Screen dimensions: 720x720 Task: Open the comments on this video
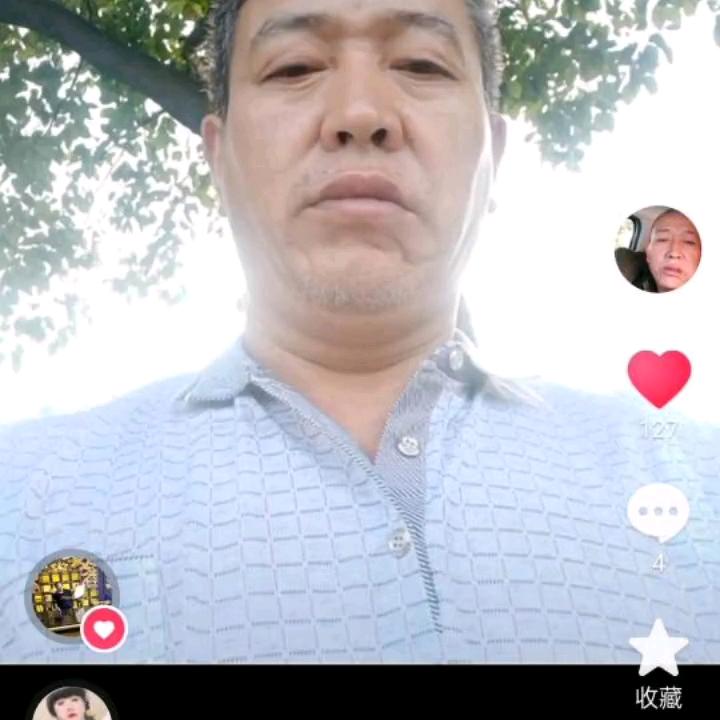658,513
